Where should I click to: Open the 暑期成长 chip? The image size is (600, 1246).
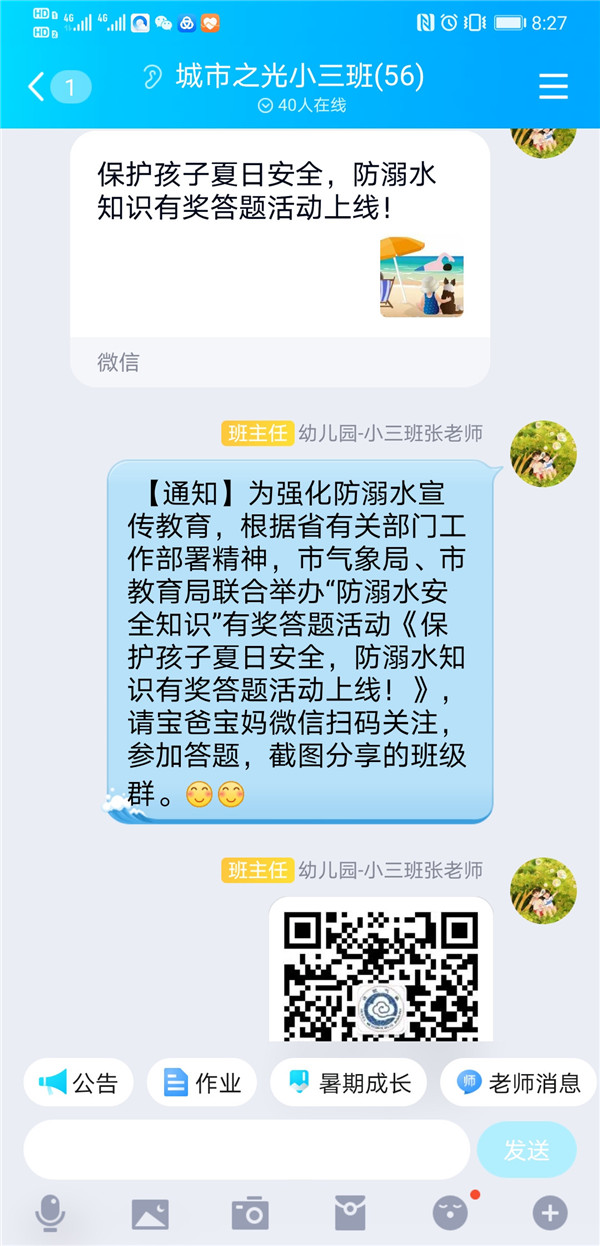click(x=348, y=1082)
